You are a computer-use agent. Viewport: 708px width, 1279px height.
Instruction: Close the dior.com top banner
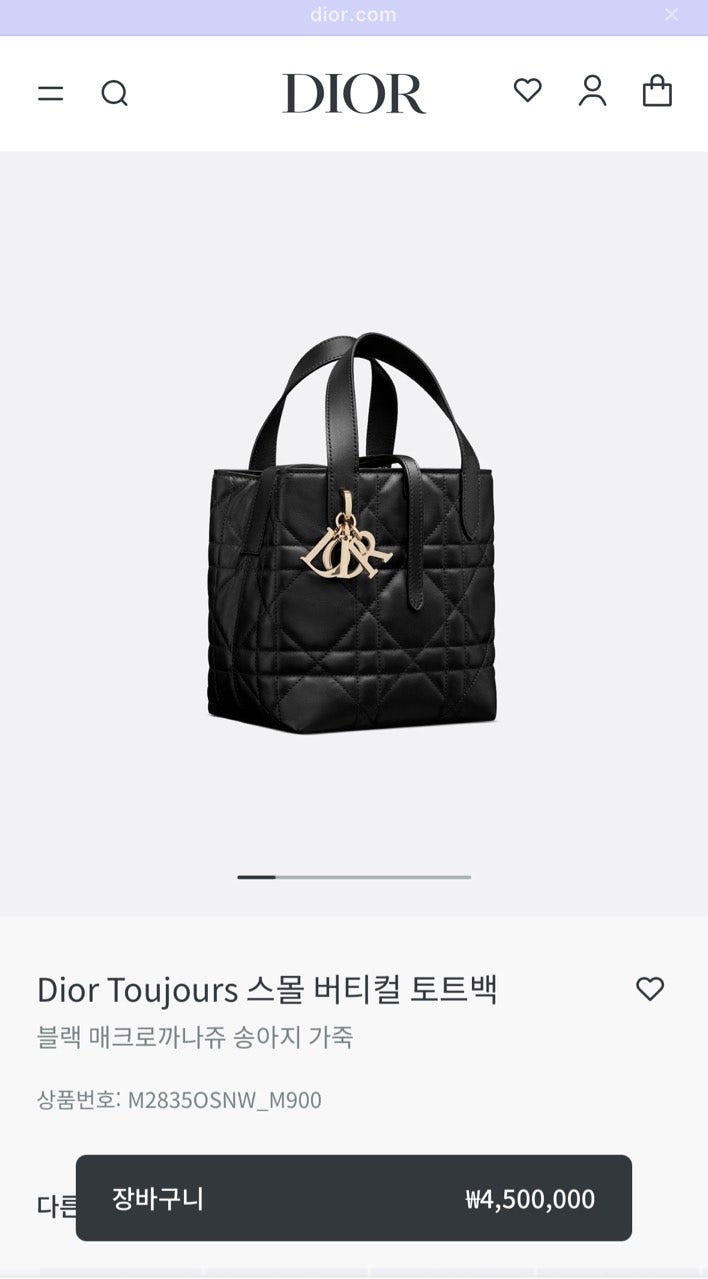[672, 15]
